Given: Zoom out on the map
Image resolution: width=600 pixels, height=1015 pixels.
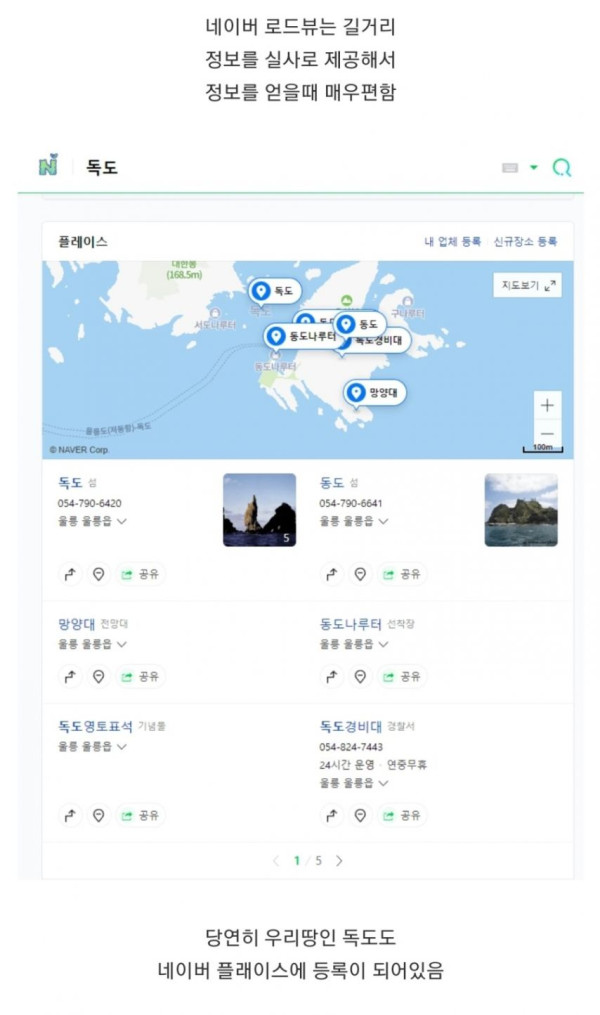Looking at the screenshot, I should [x=547, y=433].
